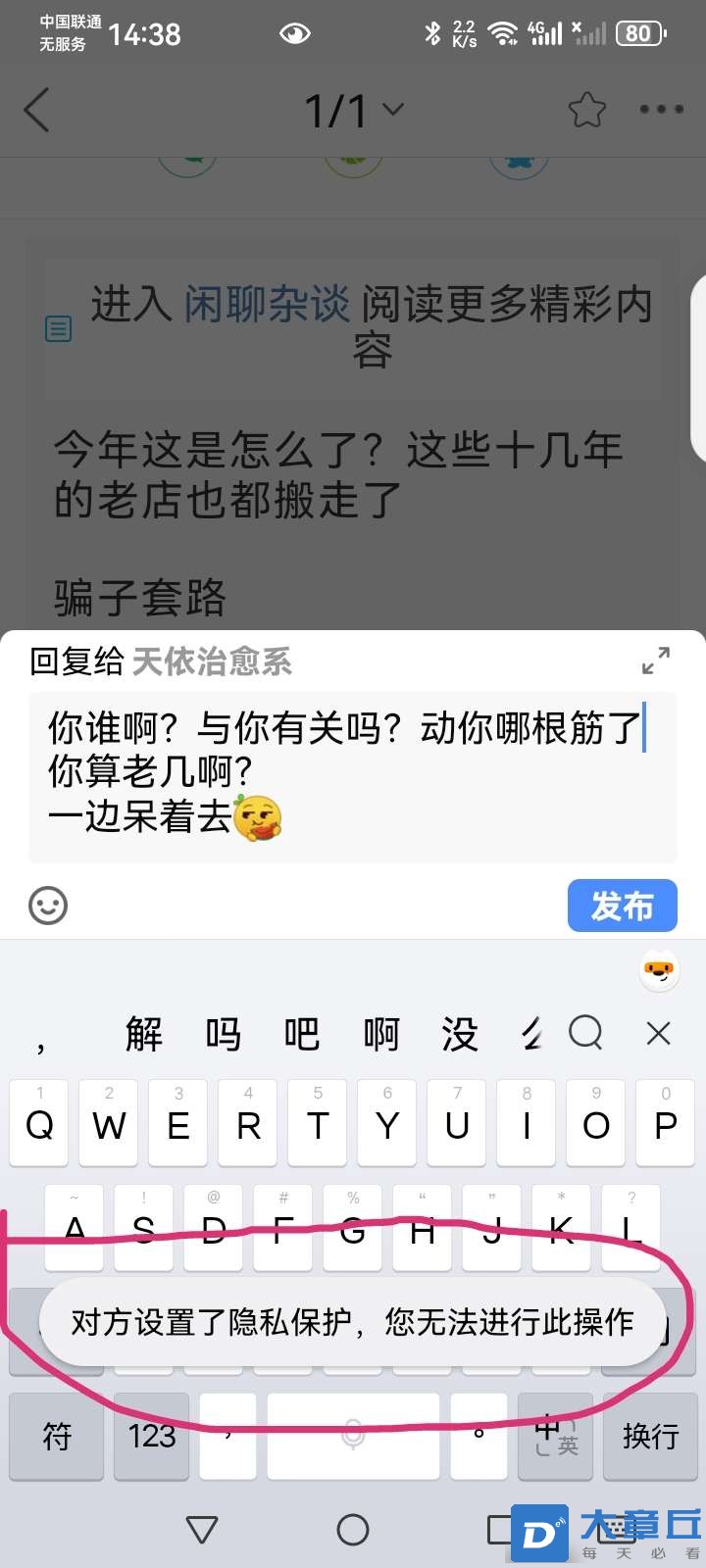
Task: Open the keyboard search magnifier icon
Action: click(586, 1033)
